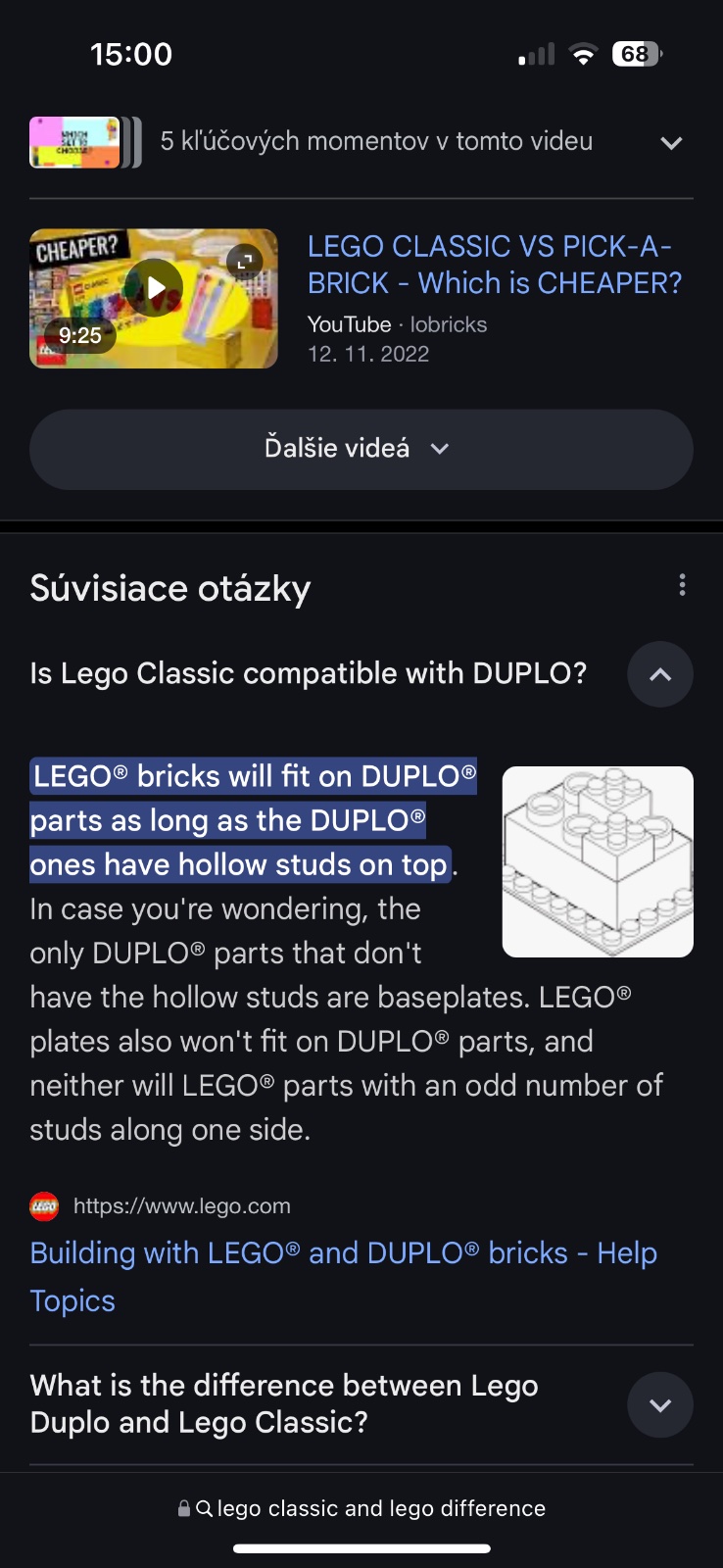This screenshot has width=723, height=1568.
Task: Tap the address bar with lego classic search
Action: (361, 1508)
